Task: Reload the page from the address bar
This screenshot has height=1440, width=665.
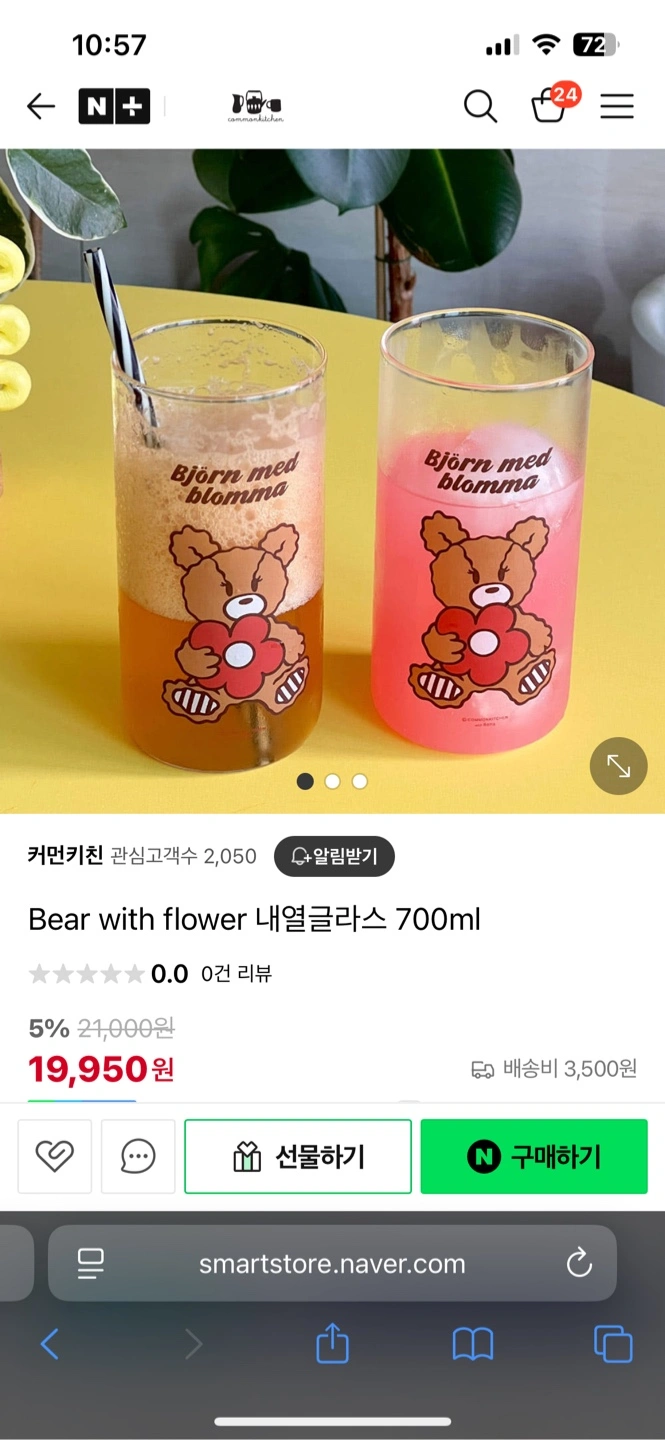Action: pyautogui.click(x=579, y=1264)
